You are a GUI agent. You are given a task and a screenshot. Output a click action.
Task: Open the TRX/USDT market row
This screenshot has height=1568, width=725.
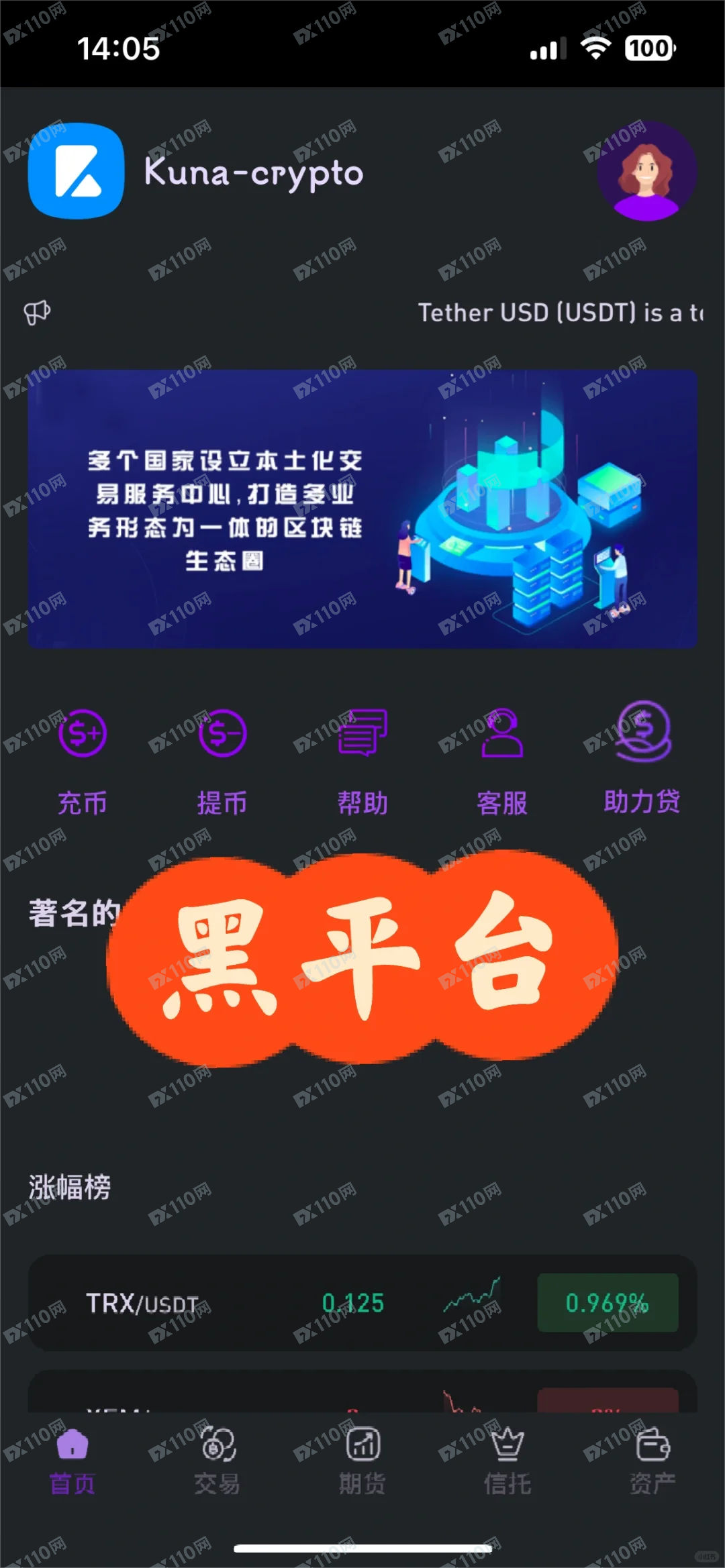362,1303
